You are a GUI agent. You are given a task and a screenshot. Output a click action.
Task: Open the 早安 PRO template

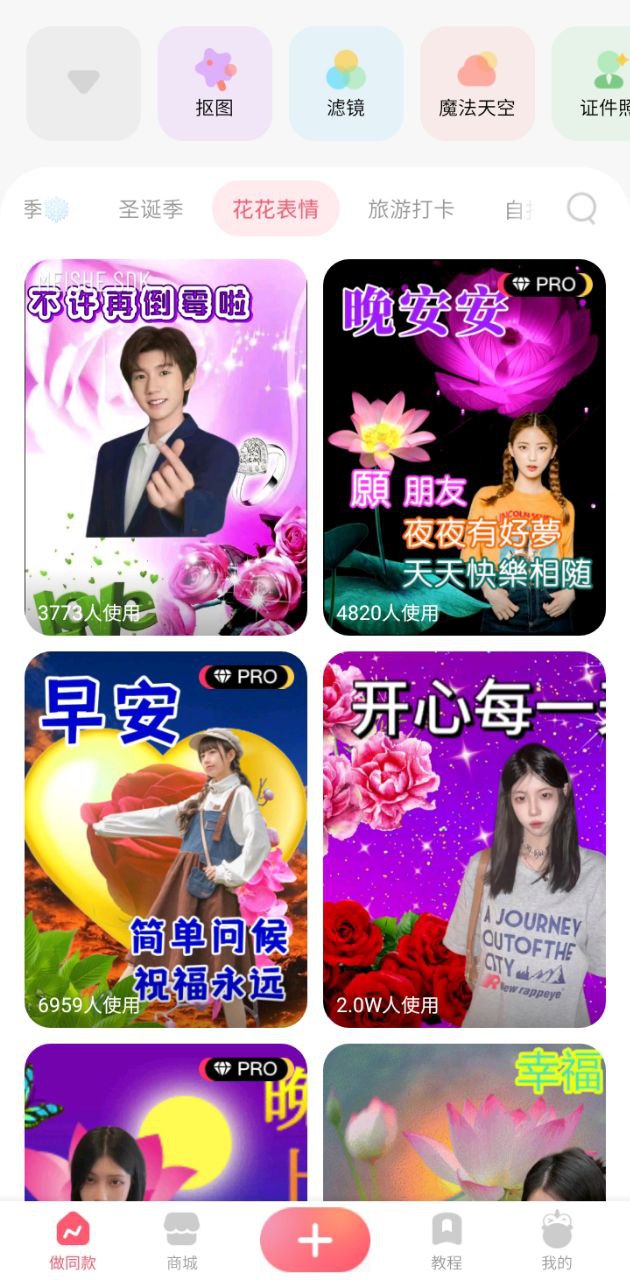point(166,839)
